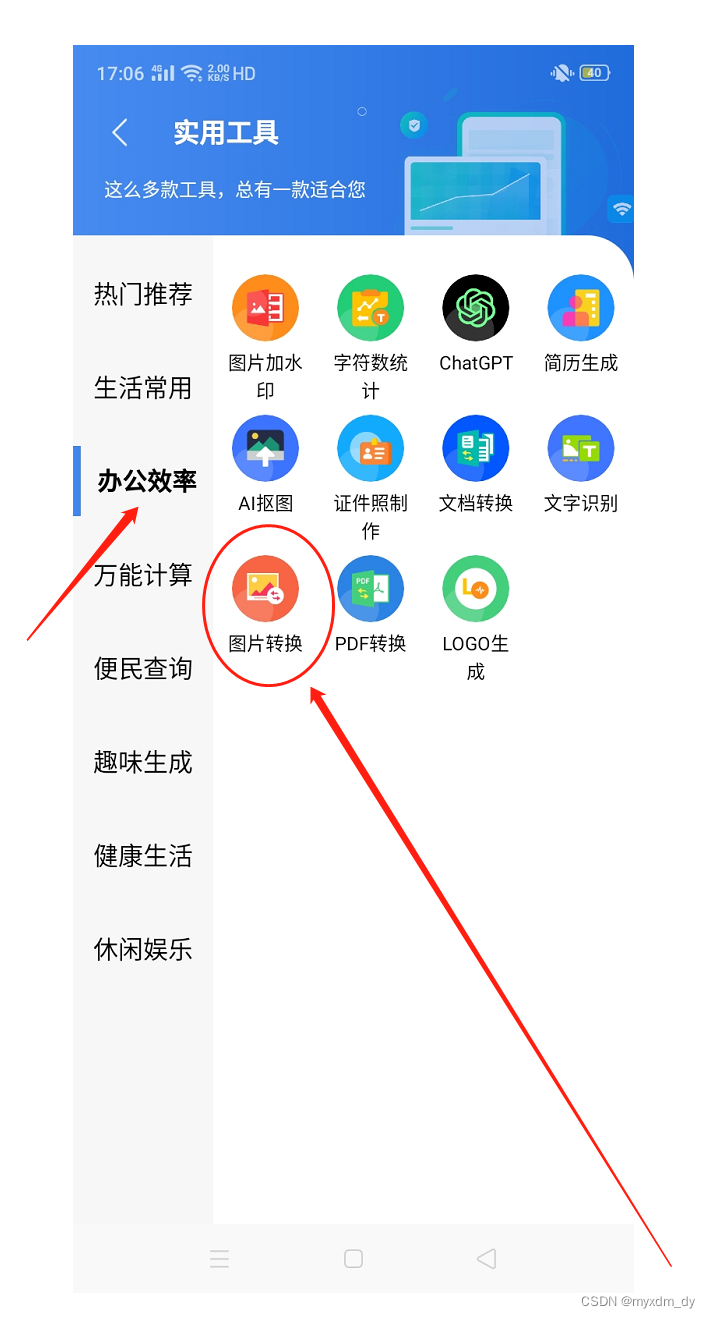The width and height of the screenshot is (710, 1318).
Task: Launch the LOGO生成 tool
Action: pos(475,589)
